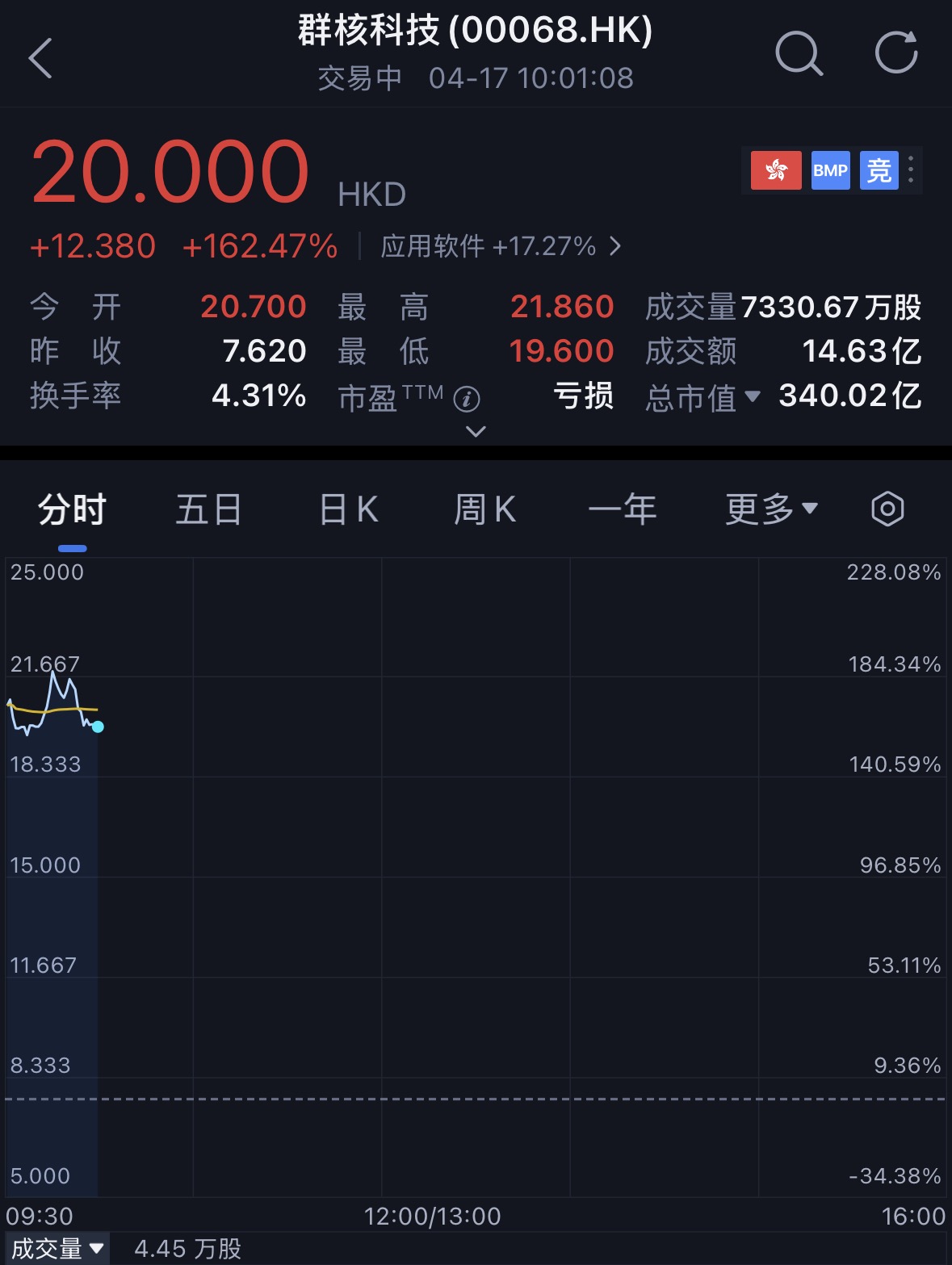This screenshot has width=952, height=1265.
Task: Open the 应用软件 sector details link
Action: coord(497,246)
